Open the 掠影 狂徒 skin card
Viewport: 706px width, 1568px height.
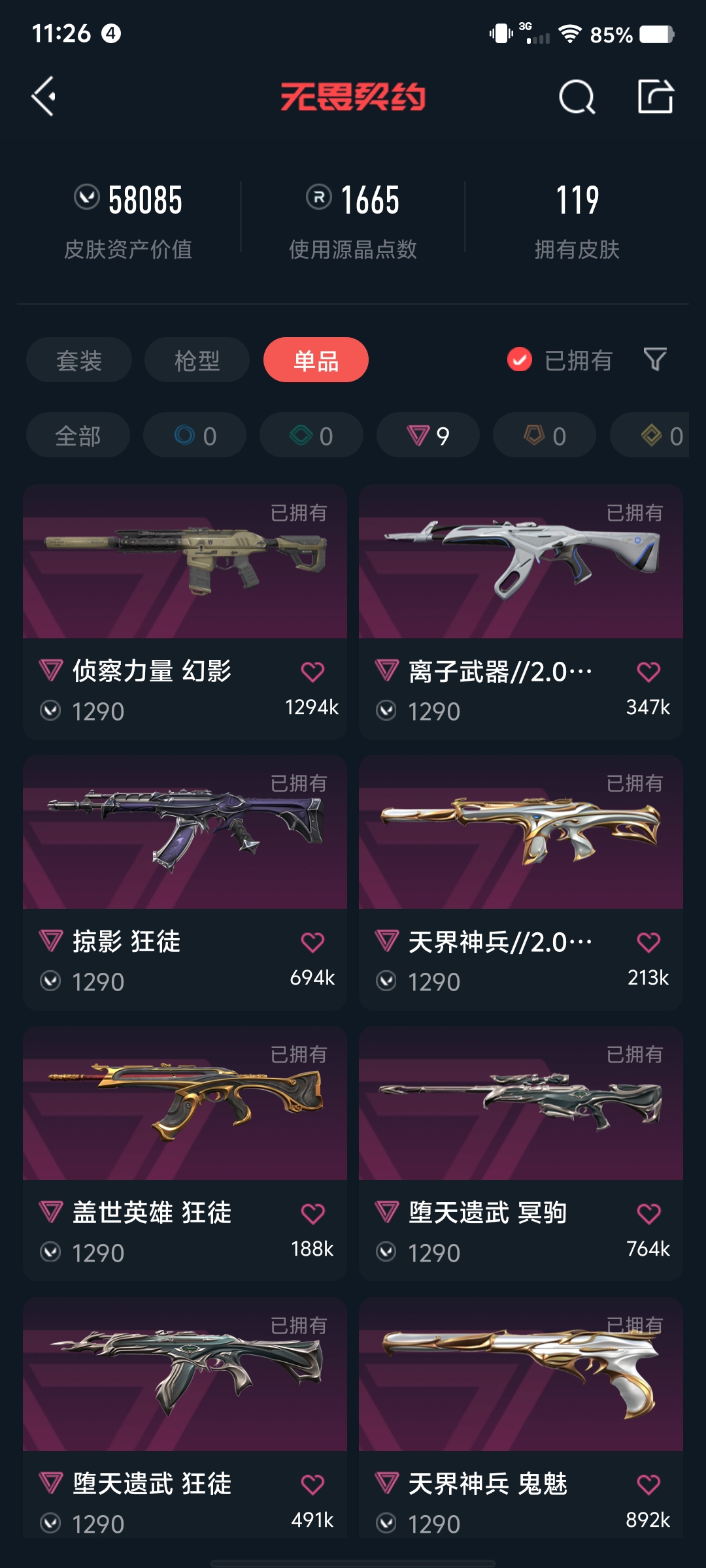tap(185, 883)
